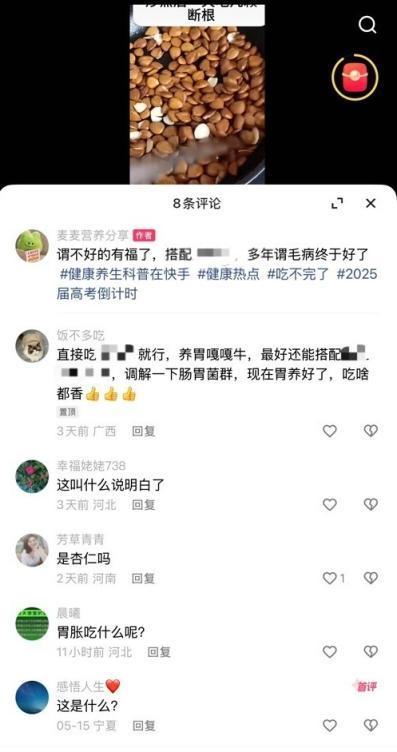Expand the comments panel to full screen

pyautogui.click(x=338, y=203)
